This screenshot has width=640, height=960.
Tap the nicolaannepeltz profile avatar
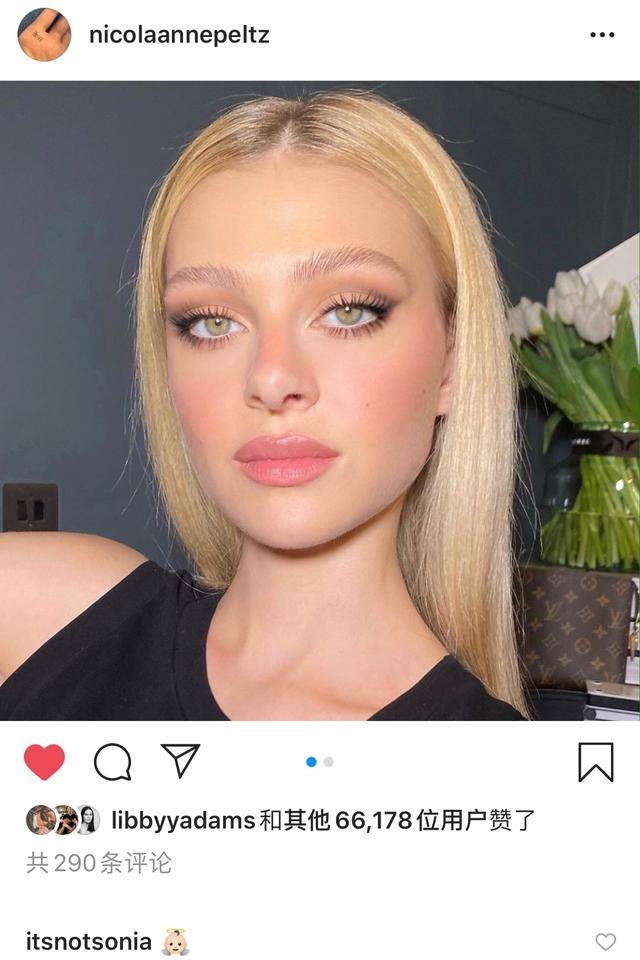tap(44, 35)
